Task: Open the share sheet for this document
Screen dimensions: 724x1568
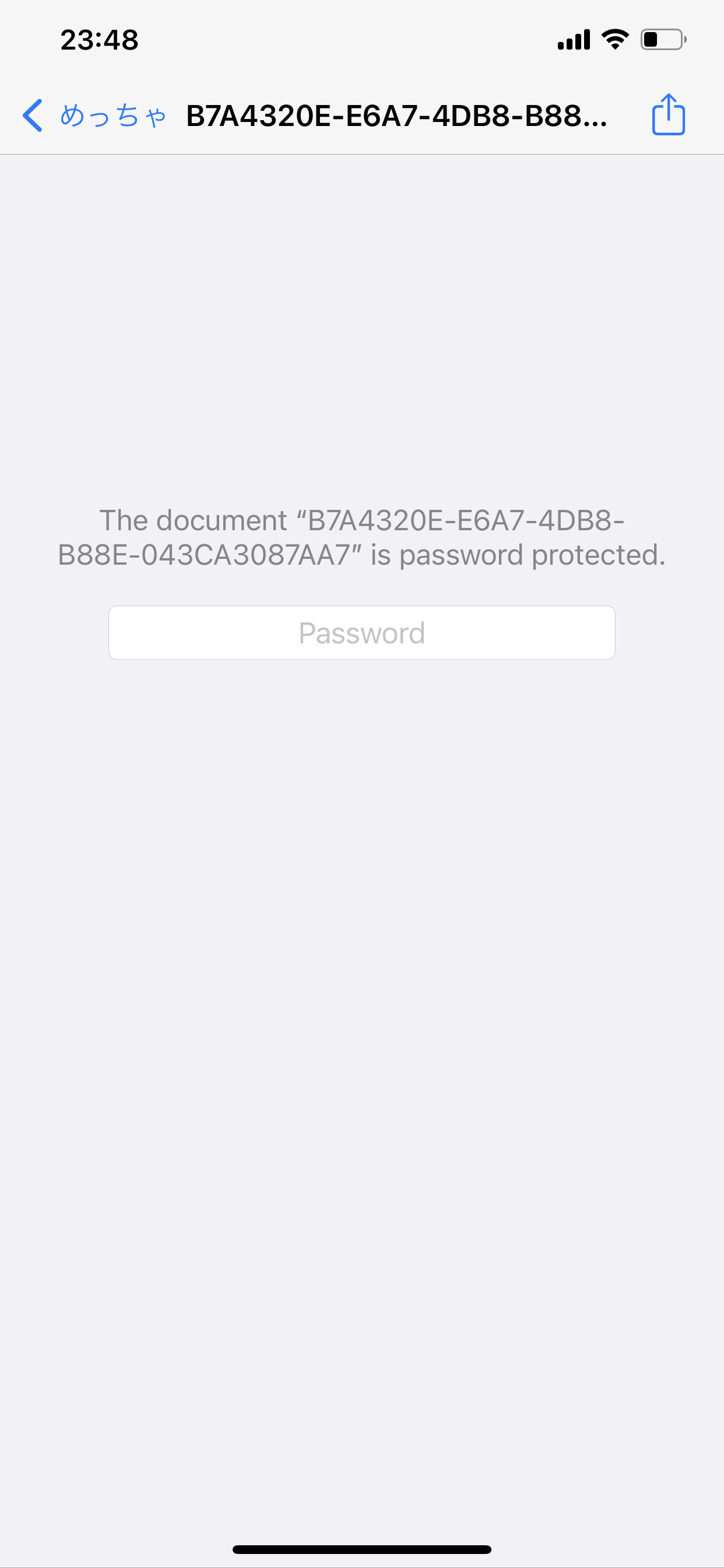Action: tap(669, 114)
